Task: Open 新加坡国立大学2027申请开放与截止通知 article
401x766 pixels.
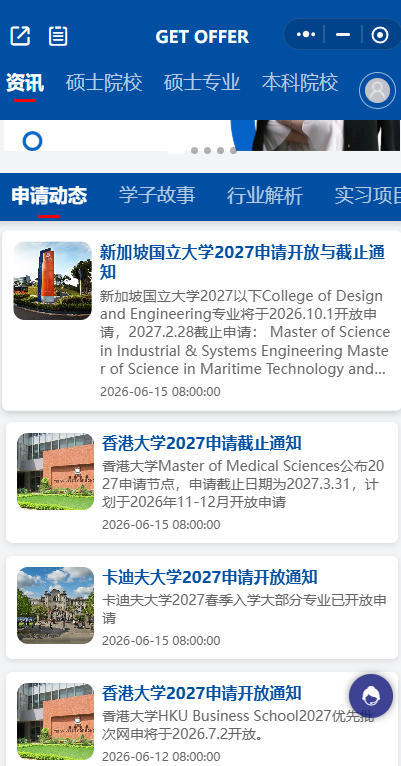Action: coord(201,320)
